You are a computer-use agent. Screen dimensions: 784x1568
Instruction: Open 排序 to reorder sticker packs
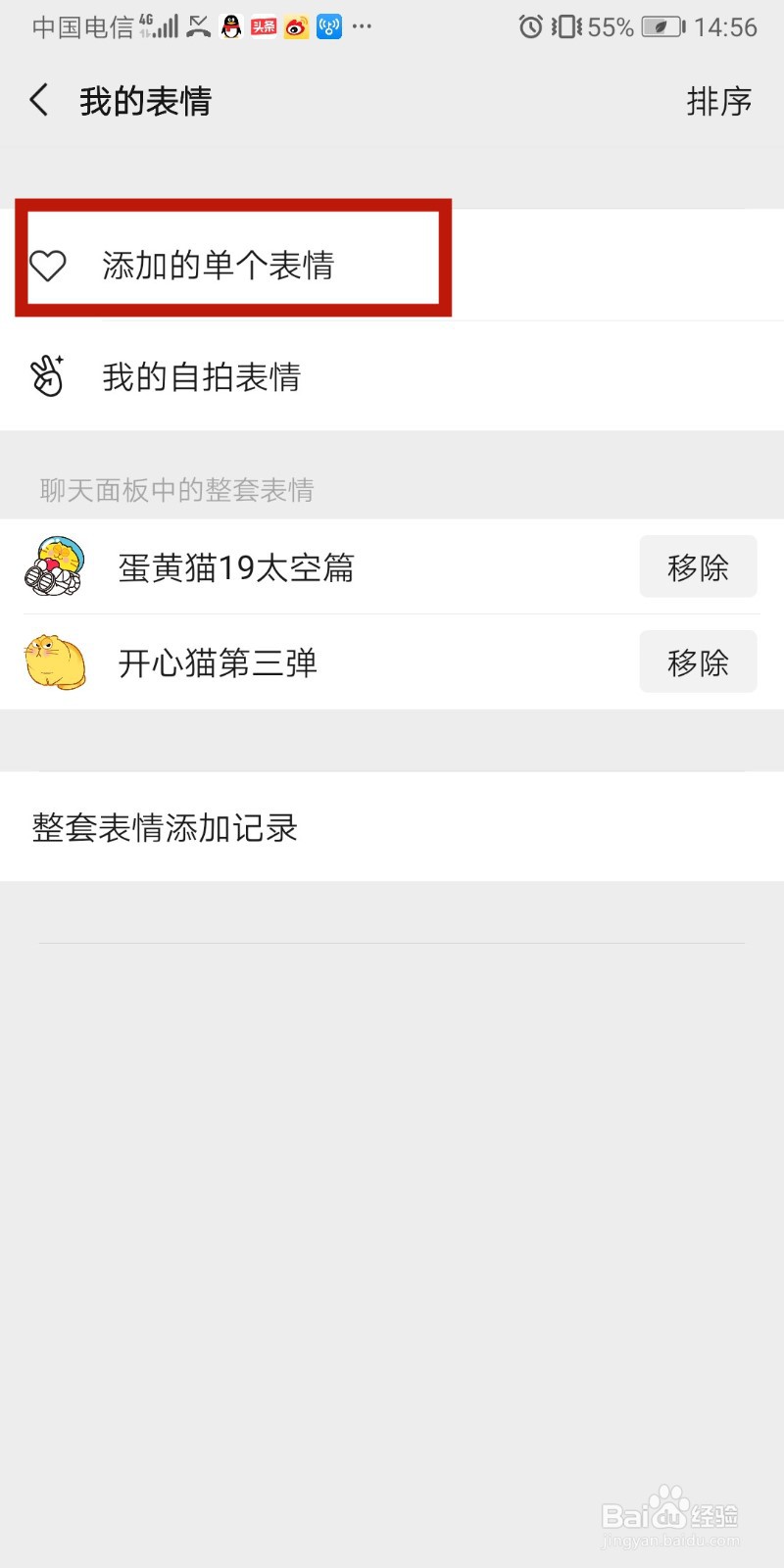[x=720, y=101]
